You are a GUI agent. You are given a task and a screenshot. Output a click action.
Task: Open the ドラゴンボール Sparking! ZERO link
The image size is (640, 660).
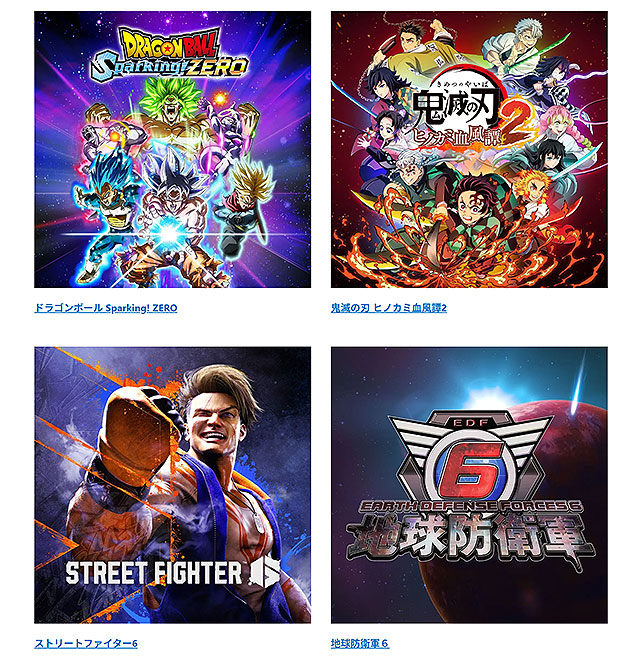tap(105, 308)
